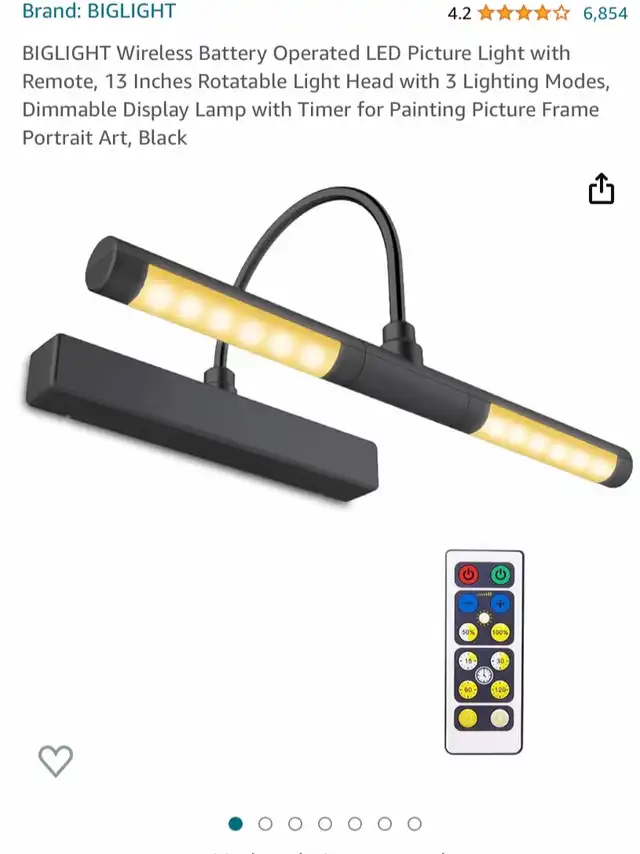Jump to the last product image dot

click(414, 824)
